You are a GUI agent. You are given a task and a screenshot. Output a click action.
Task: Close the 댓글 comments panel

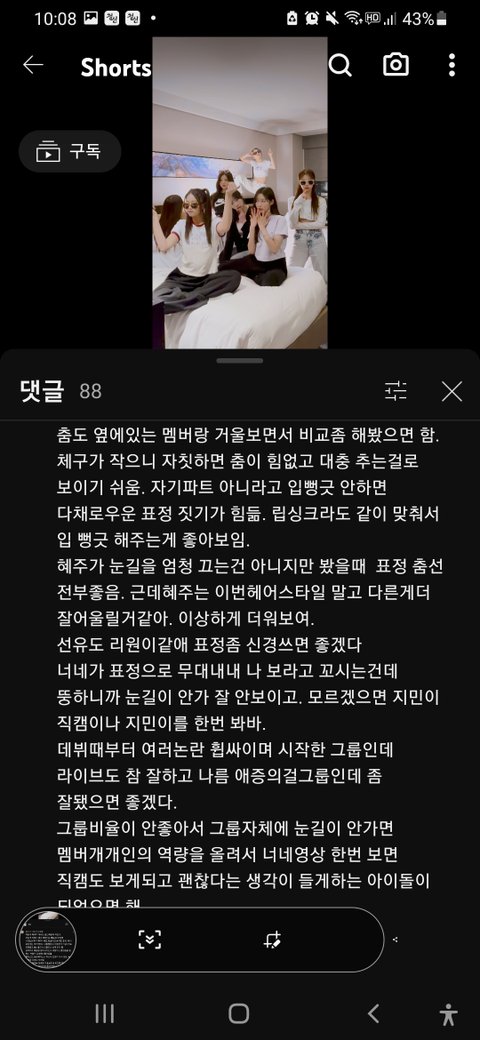[451, 391]
